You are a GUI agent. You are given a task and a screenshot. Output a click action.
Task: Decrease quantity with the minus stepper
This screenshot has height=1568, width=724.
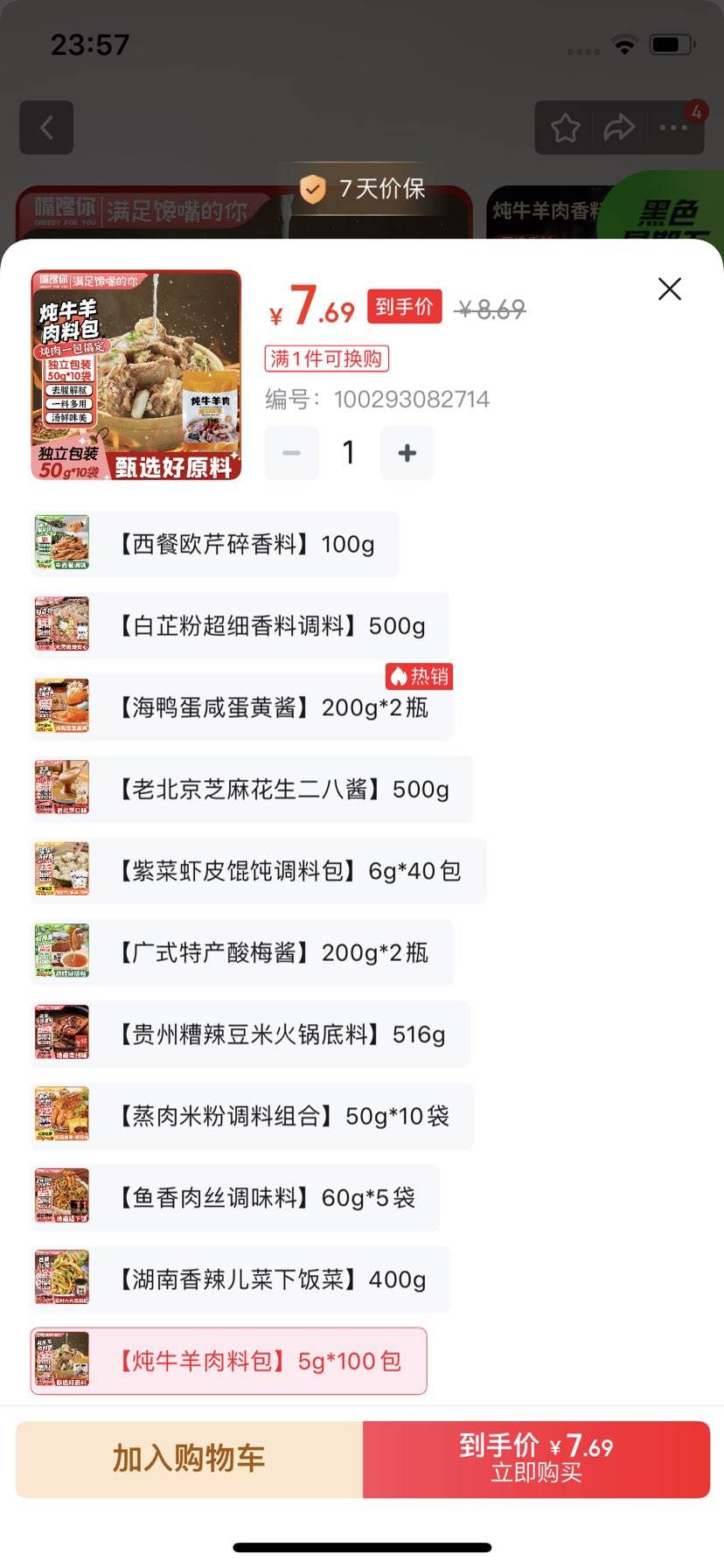(291, 452)
